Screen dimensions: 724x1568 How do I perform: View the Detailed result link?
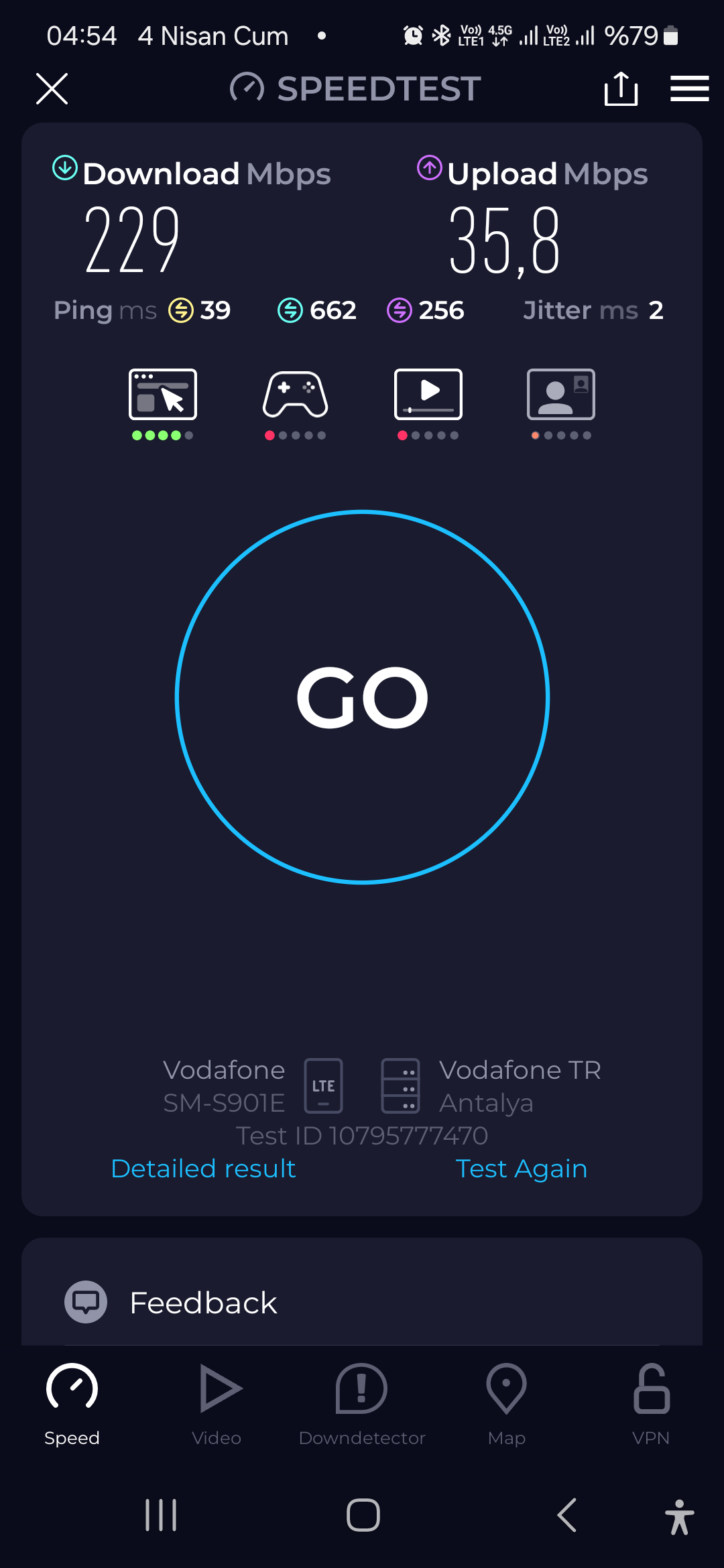pos(203,1169)
